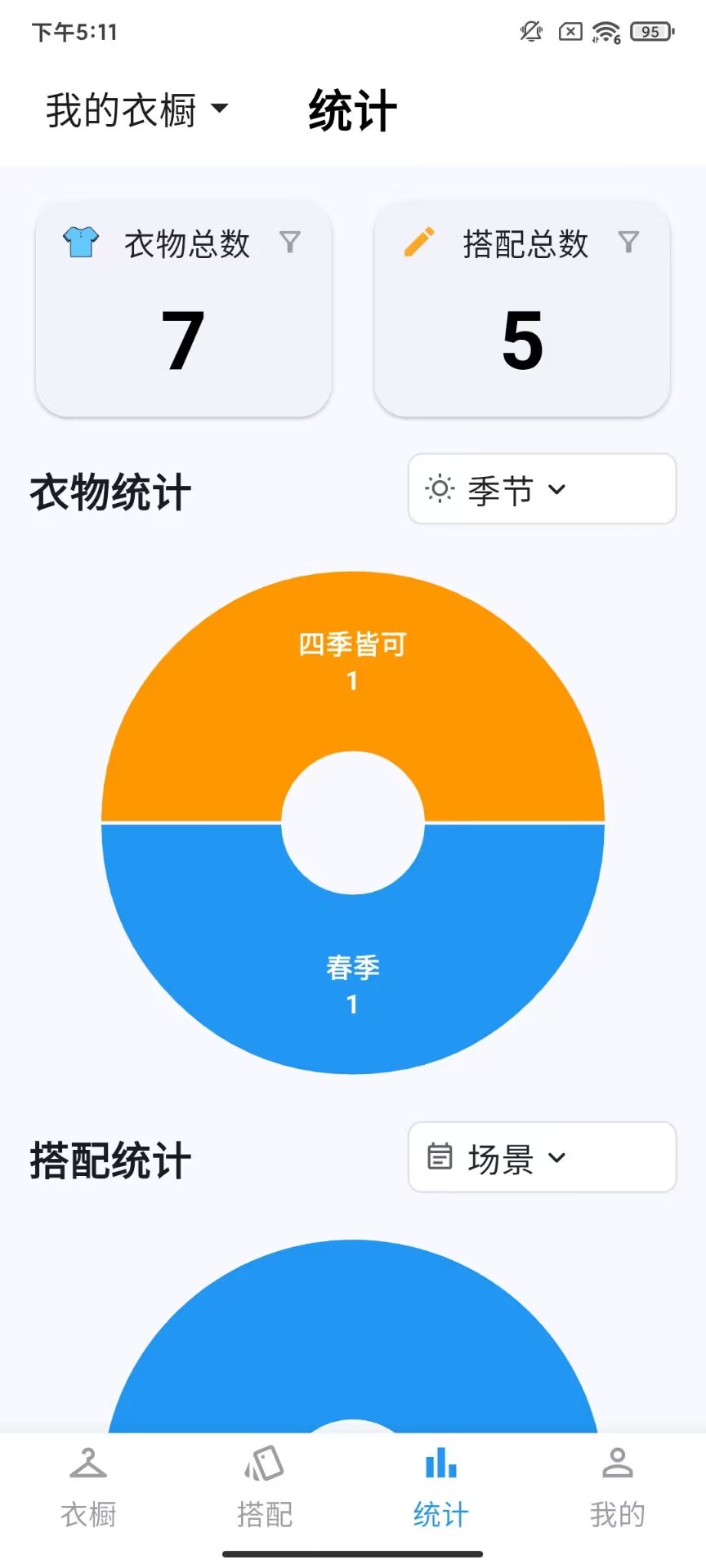Open the 季节 season dropdown
This screenshot has height=1568, width=706.
pyautogui.click(x=542, y=488)
